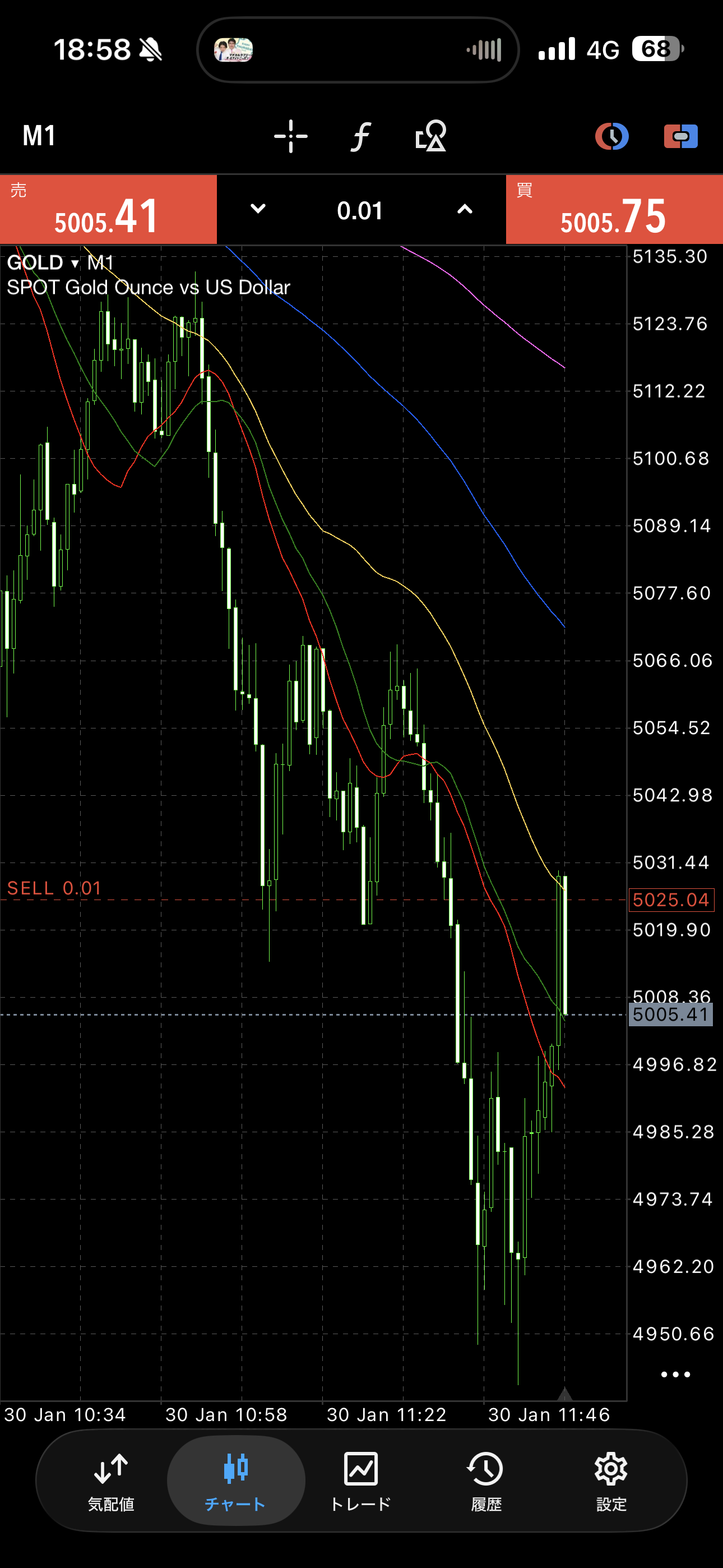Open the 設定 settings tab

point(611,1481)
